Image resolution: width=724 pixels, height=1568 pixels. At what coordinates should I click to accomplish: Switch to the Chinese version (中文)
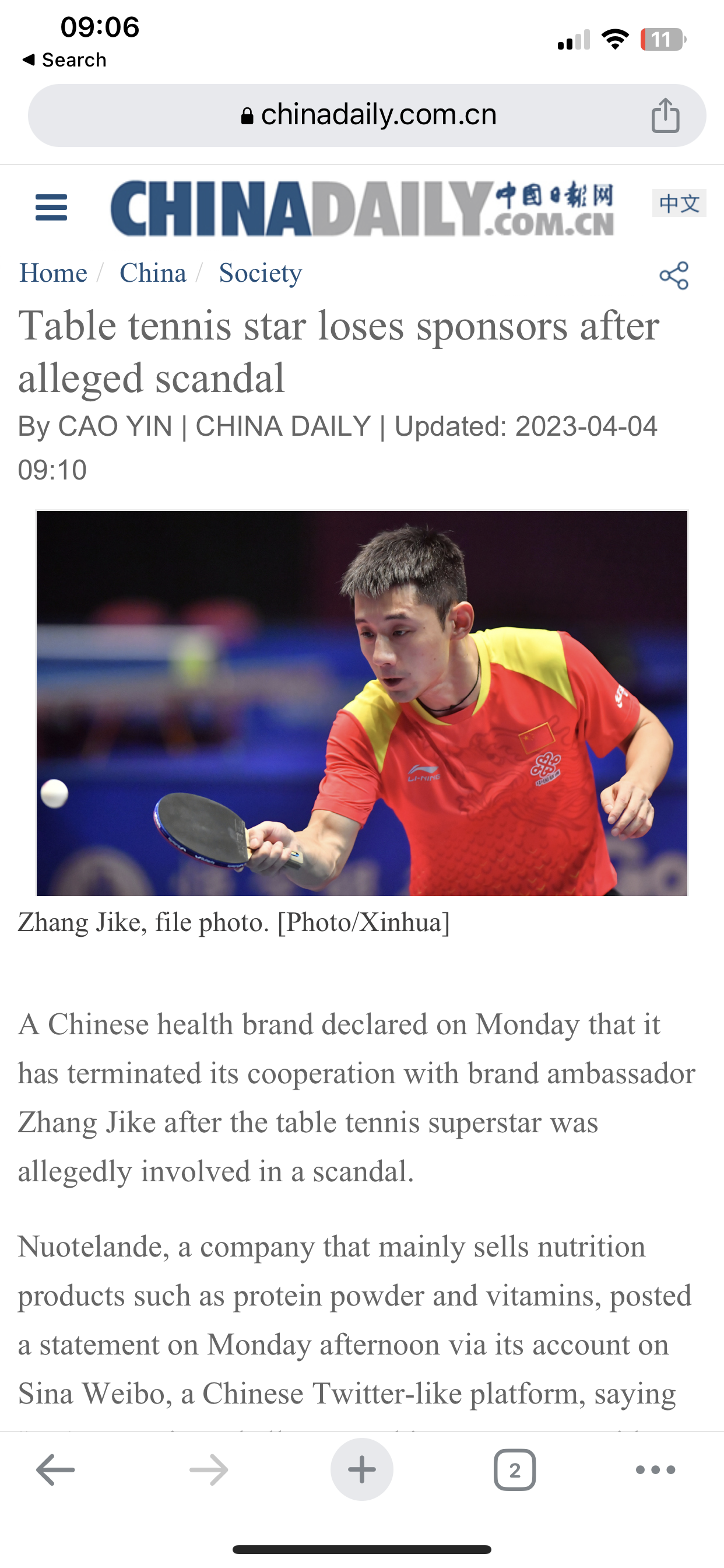[x=679, y=204]
